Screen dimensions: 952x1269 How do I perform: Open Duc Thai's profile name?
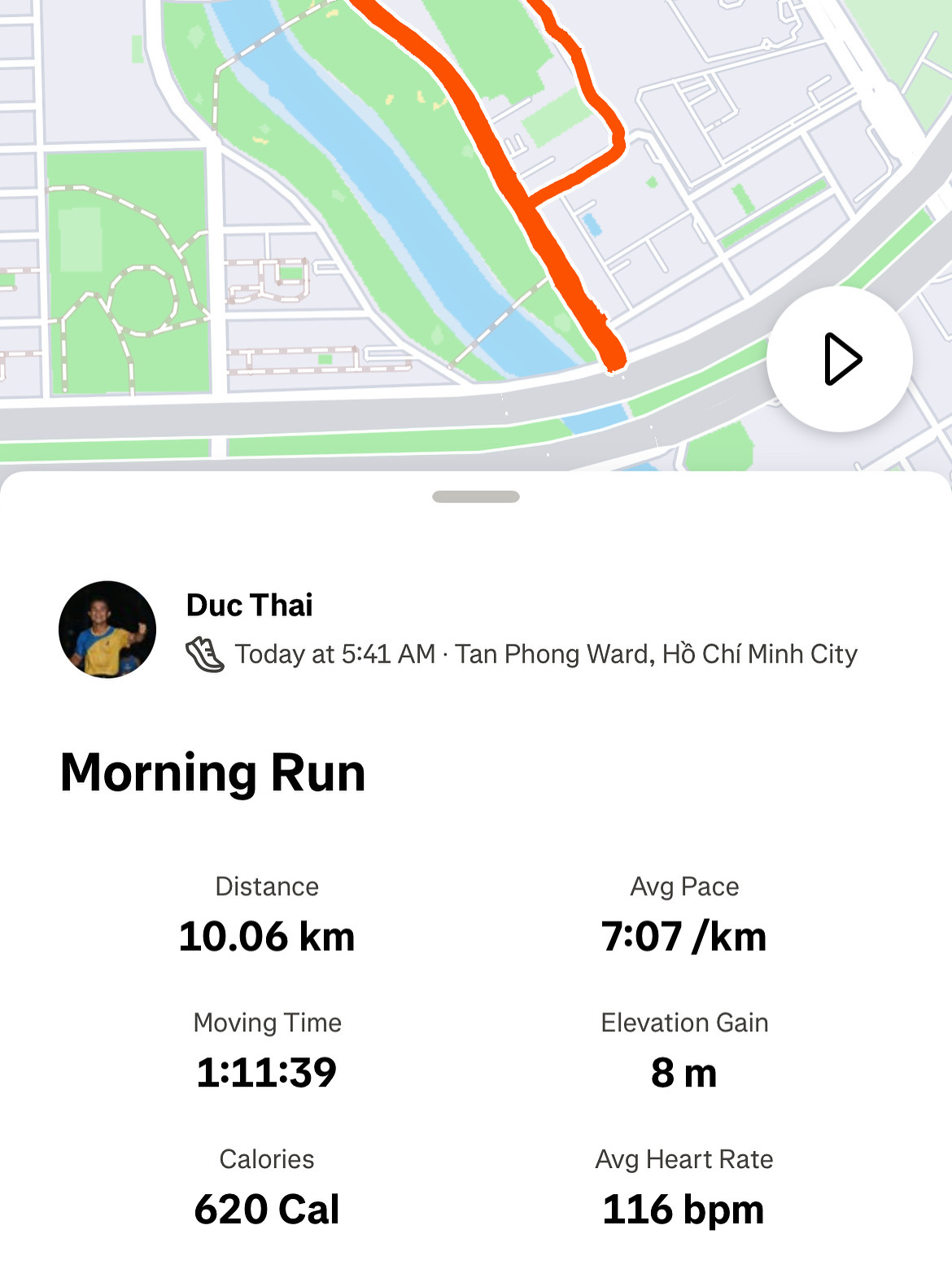(x=249, y=605)
